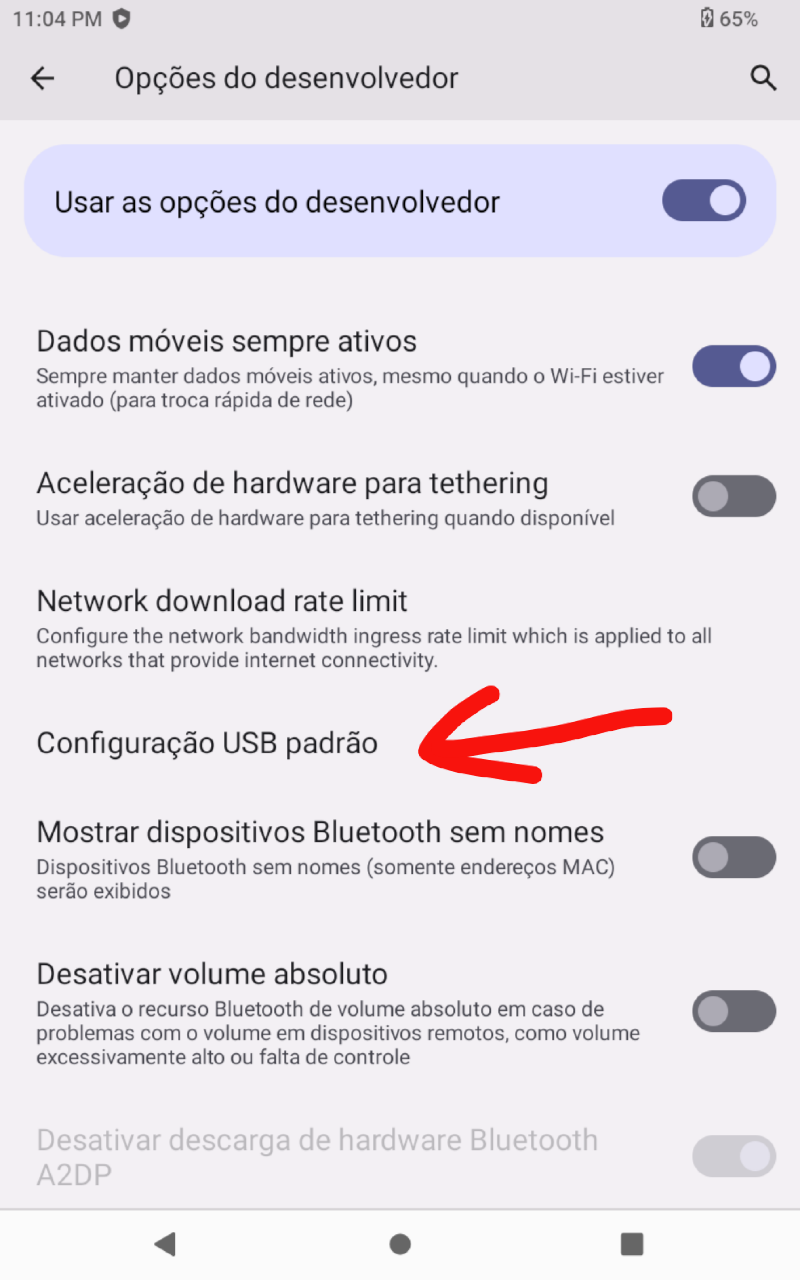Enable Desativar volume absoluto
The width and height of the screenshot is (800, 1280).
(733, 1011)
